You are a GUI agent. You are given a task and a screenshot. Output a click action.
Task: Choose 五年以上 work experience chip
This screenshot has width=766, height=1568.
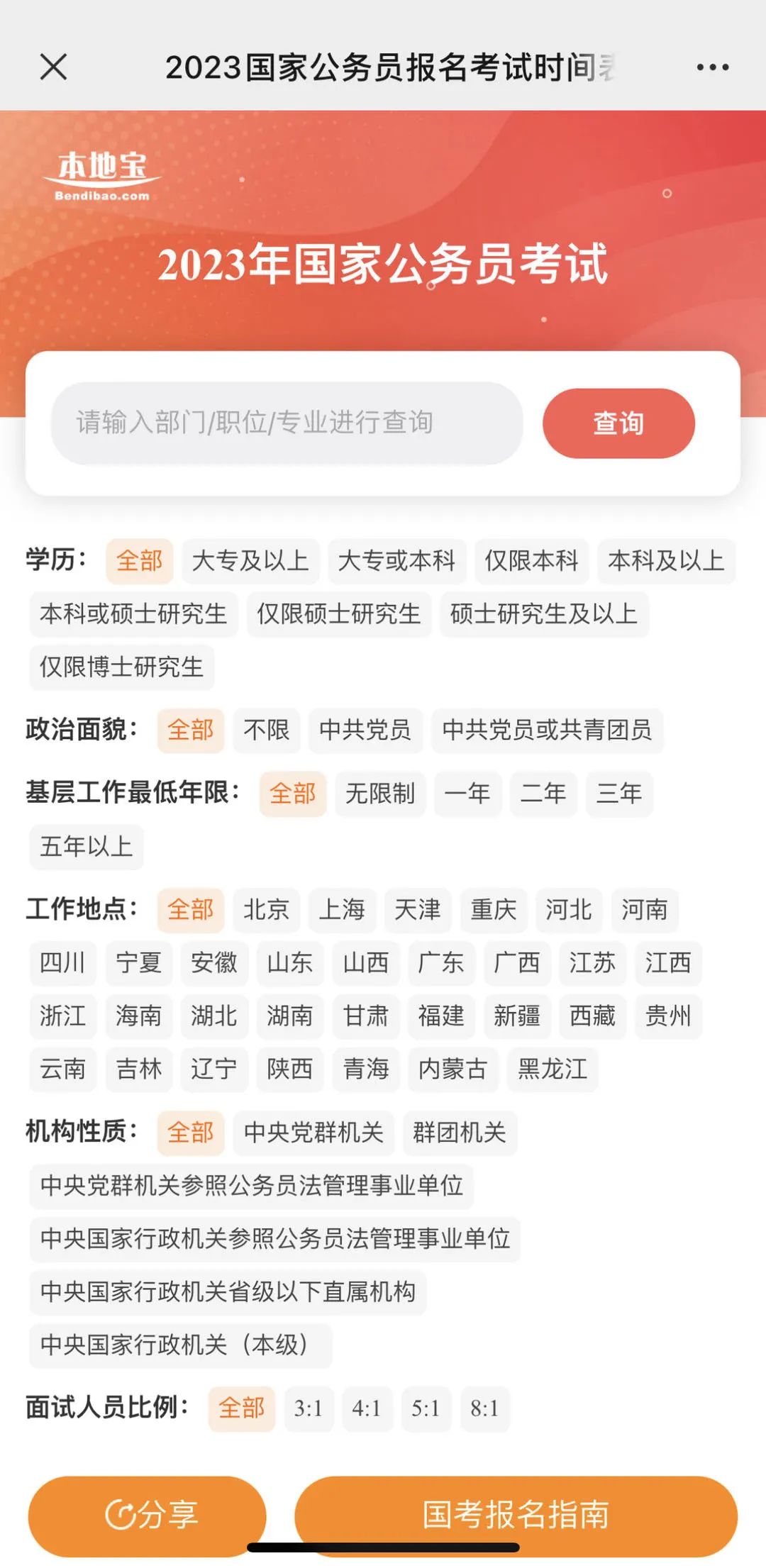point(87,847)
